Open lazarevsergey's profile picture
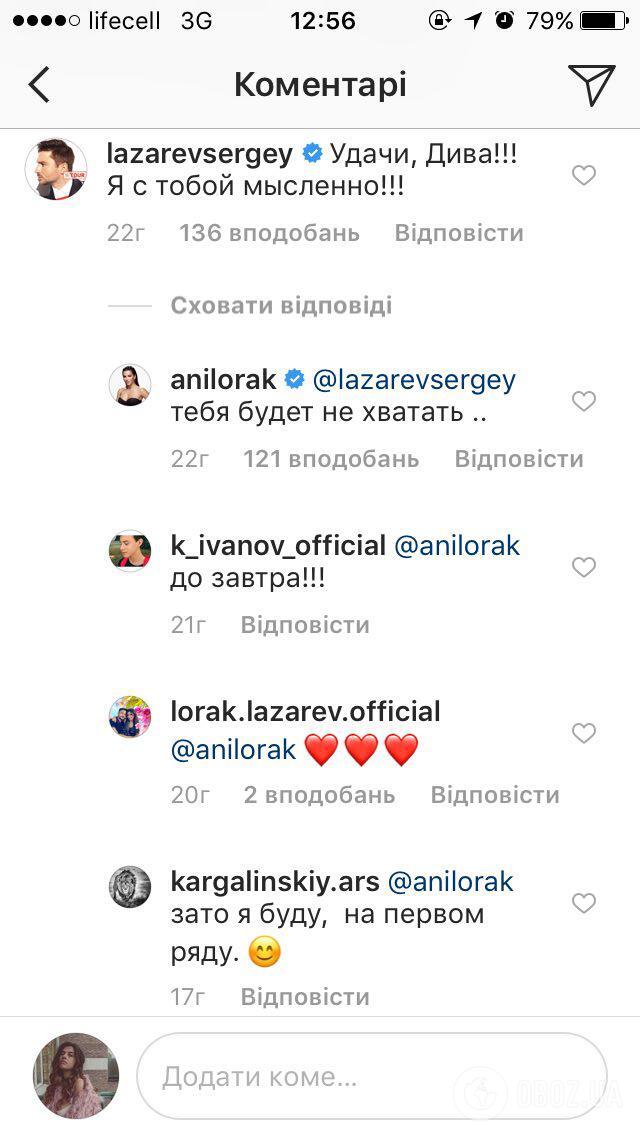Viewport: 640px width, 1136px height. (x=57, y=170)
